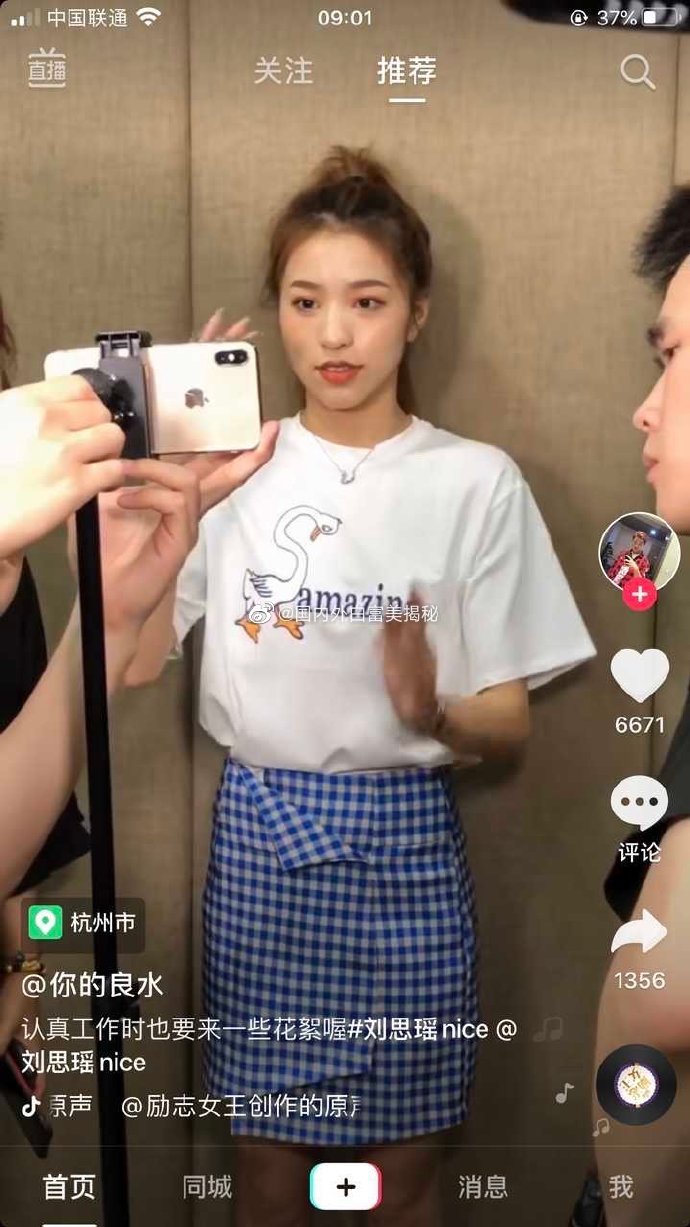
Task: Open the 消息 tab
Action: coord(483,1187)
